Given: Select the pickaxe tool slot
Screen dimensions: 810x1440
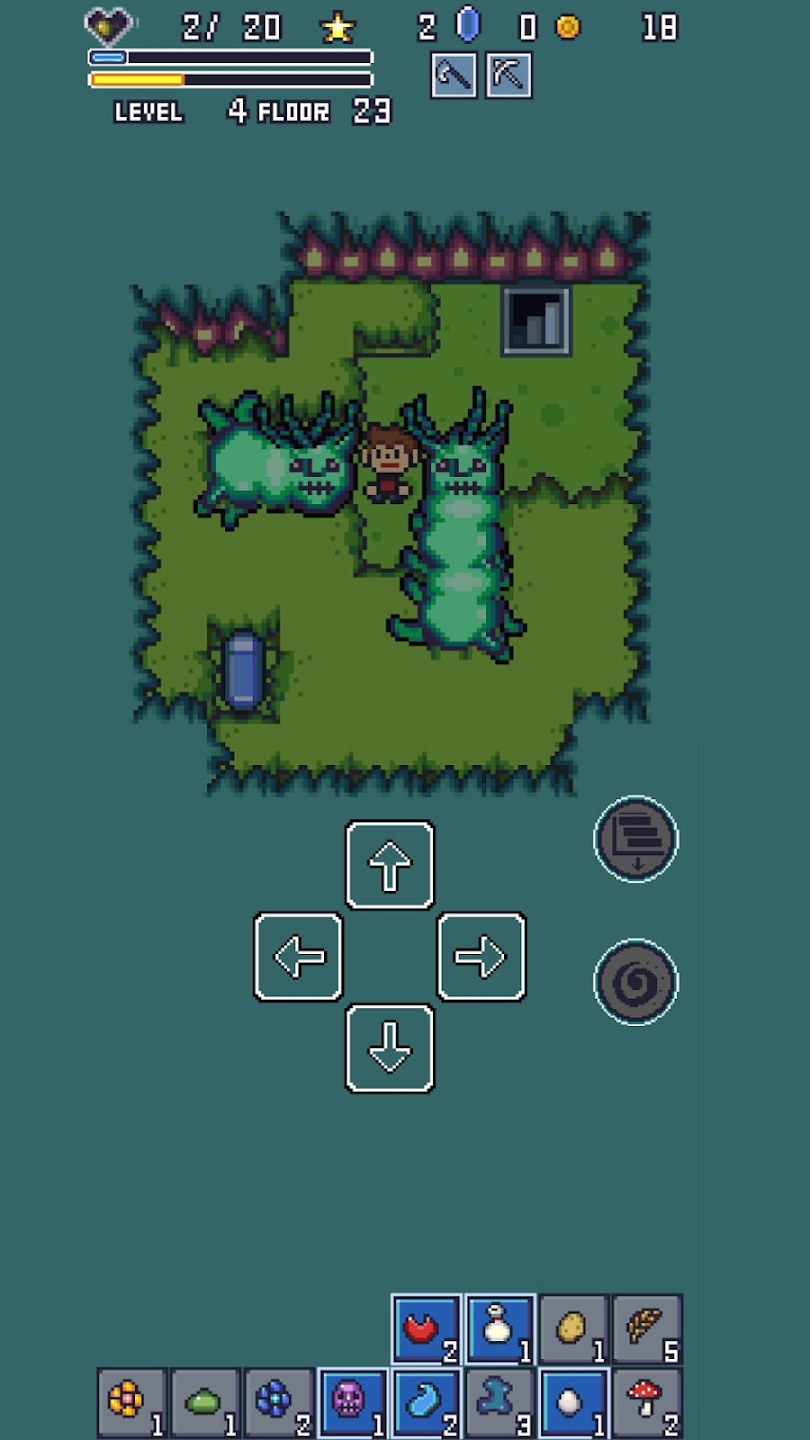Looking at the screenshot, I should point(509,75).
